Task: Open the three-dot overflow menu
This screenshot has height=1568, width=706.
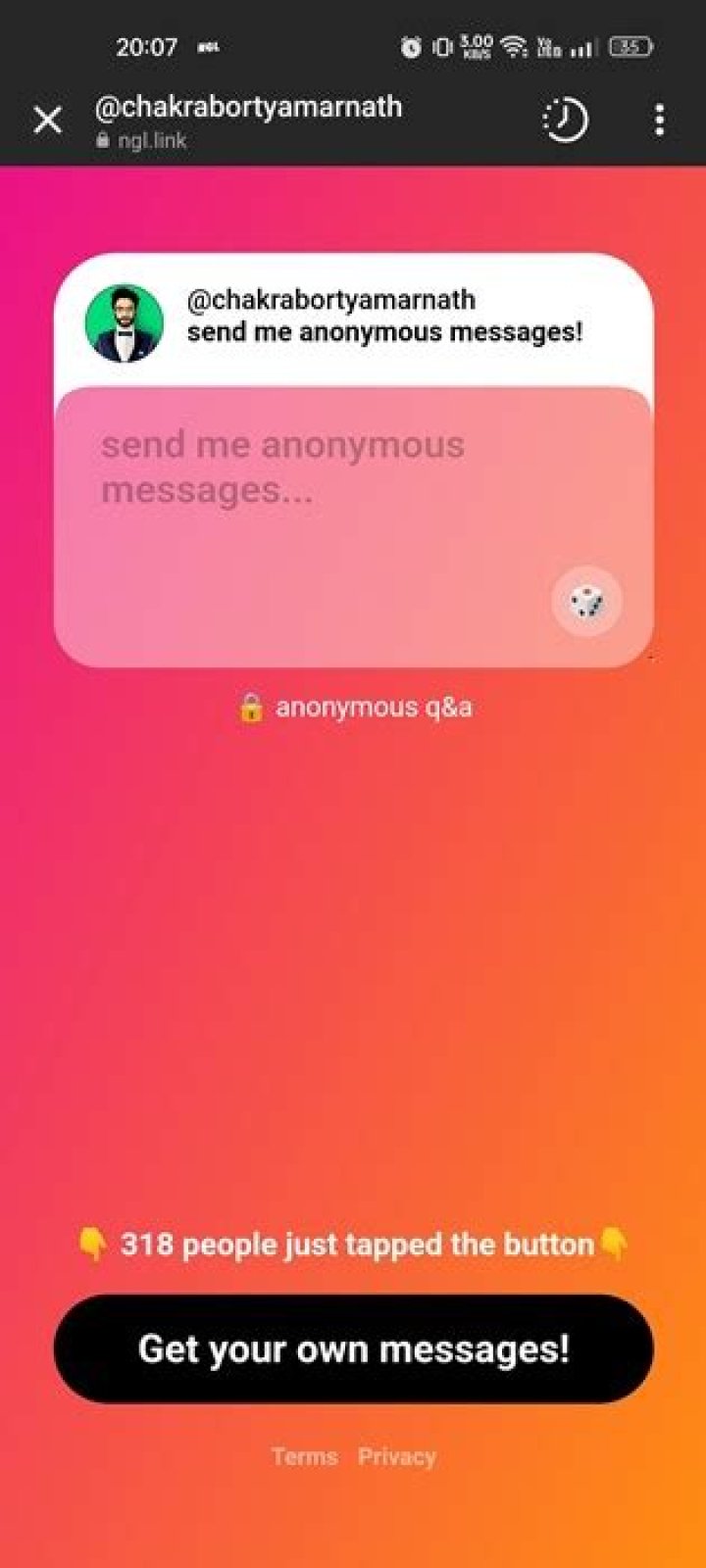Action: pos(659,121)
